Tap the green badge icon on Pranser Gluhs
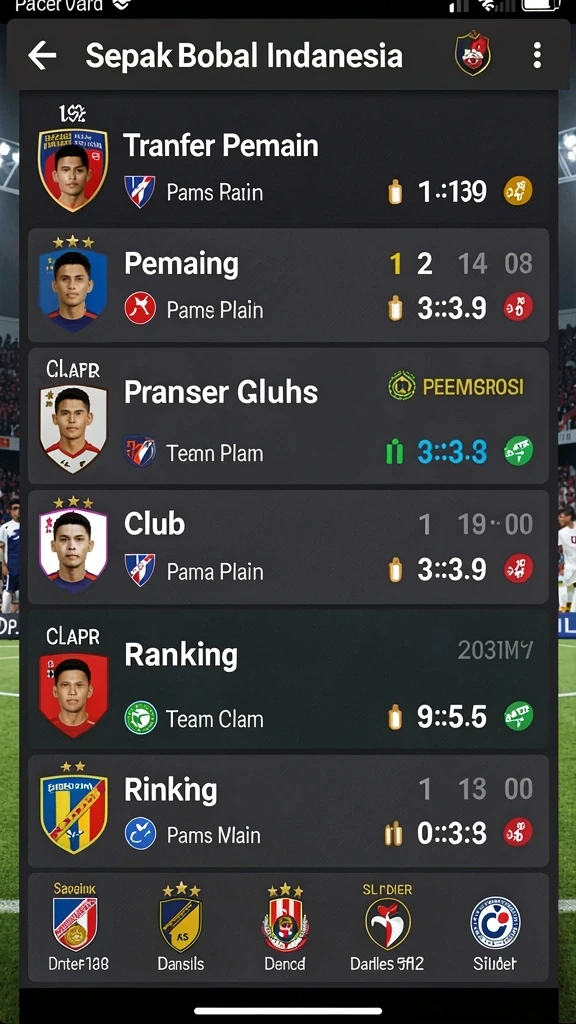The width and height of the screenshot is (576, 1024). [x=519, y=451]
